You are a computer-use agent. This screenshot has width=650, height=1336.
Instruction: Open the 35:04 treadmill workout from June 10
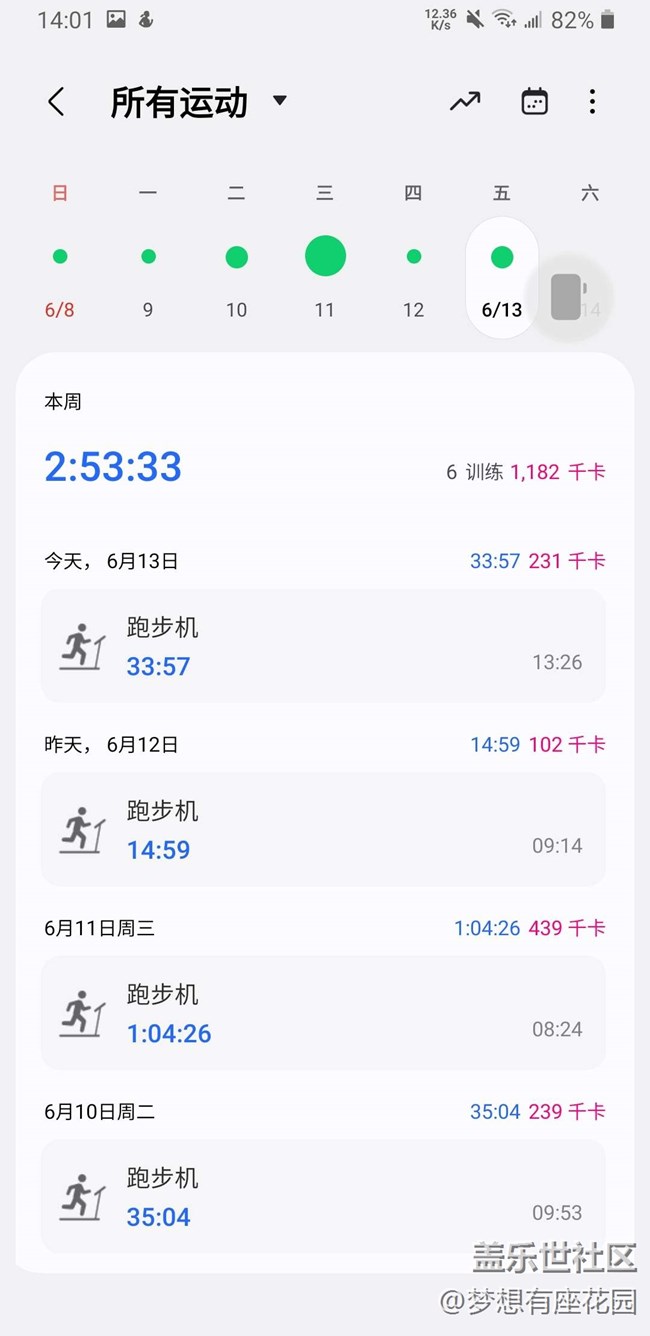pos(323,1196)
